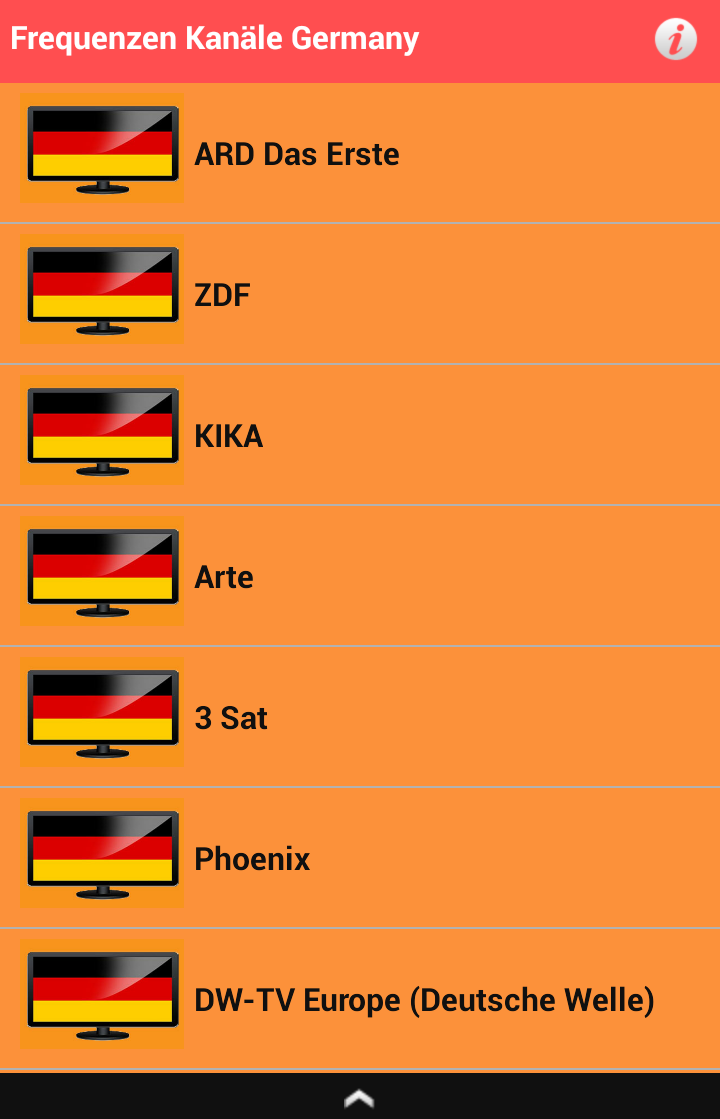Image resolution: width=720 pixels, height=1119 pixels.
Task: Select DW-TV Europe (Deutsche Welle)
Action: click(x=360, y=998)
